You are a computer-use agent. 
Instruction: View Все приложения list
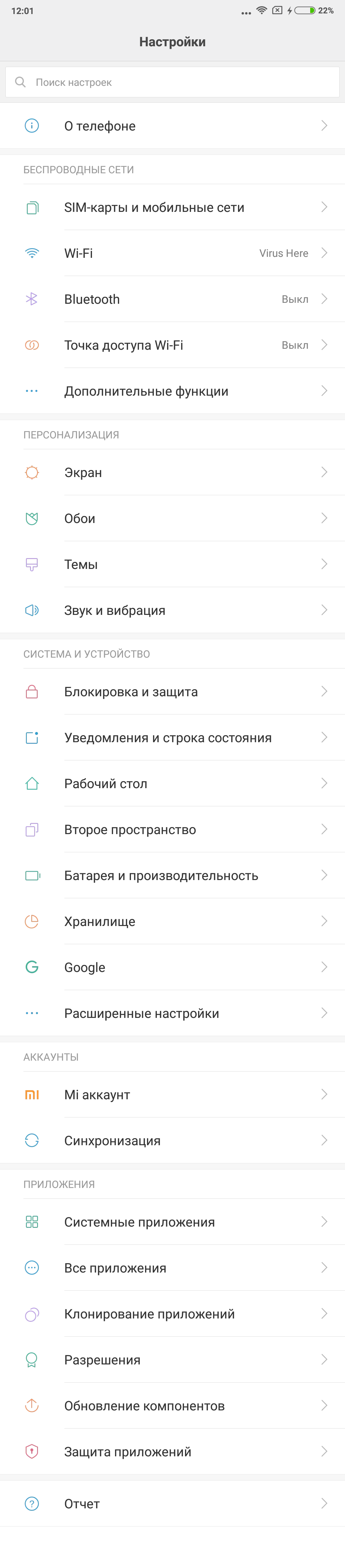point(172,1268)
